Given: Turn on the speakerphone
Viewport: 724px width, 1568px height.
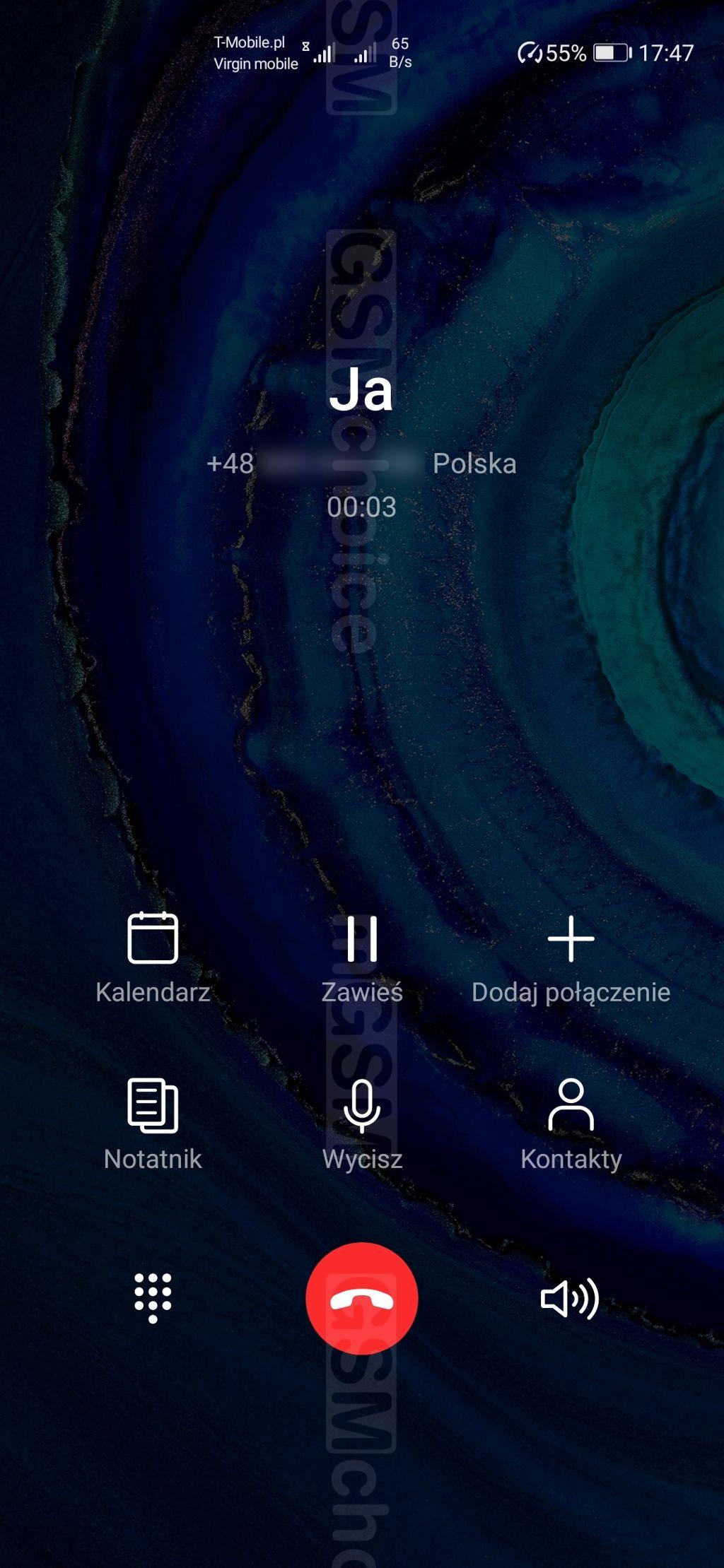Looking at the screenshot, I should click(569, 1298).
